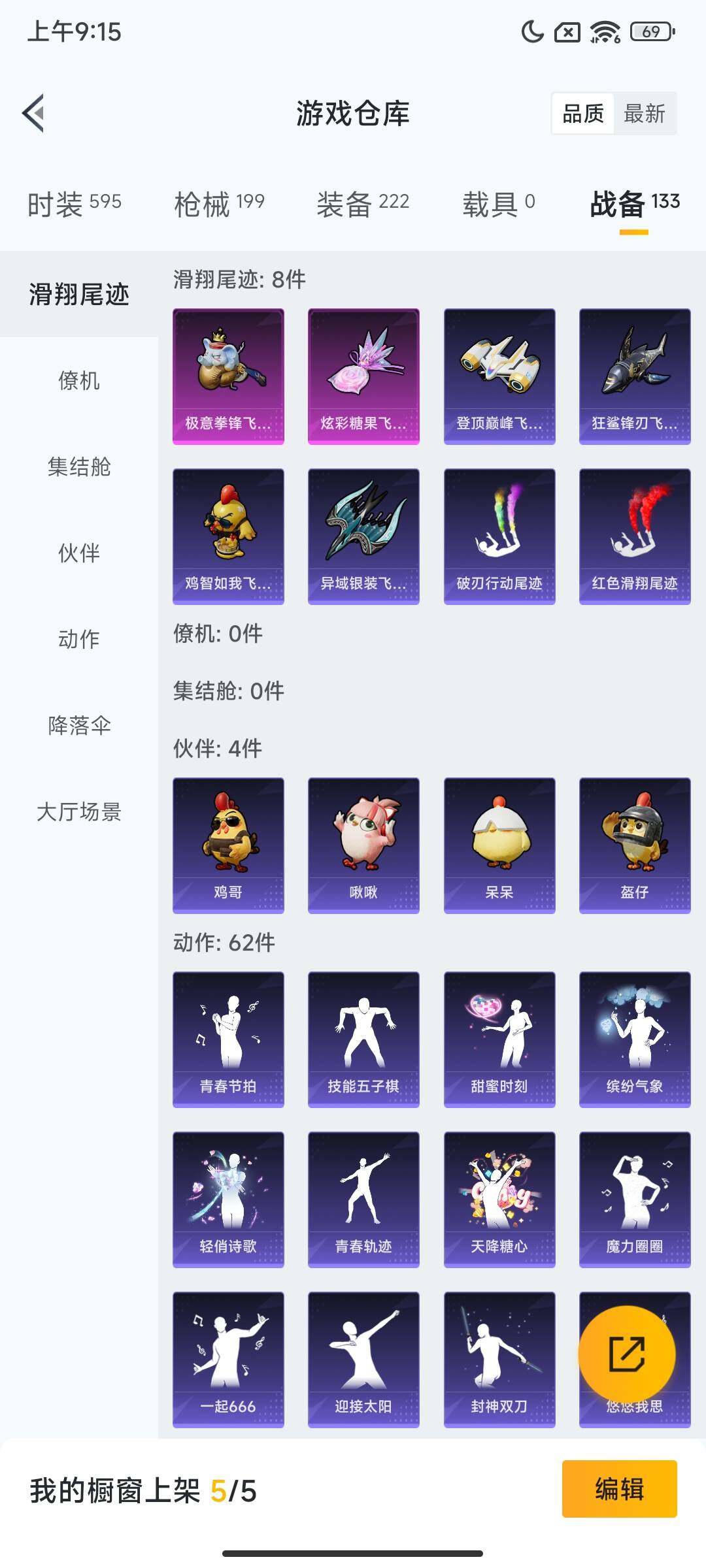Switch sorting to 最新

(x=645, y=115)
